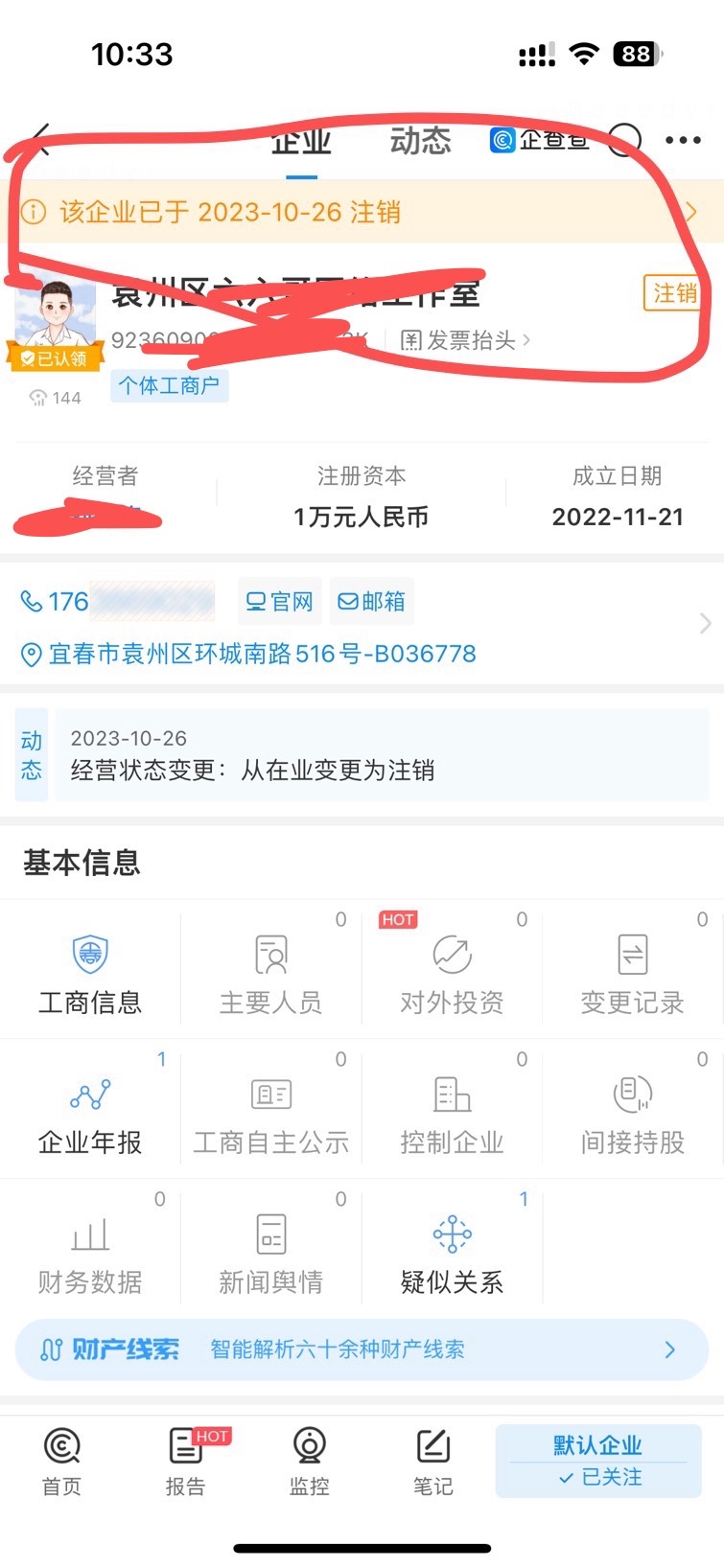
Task: Open the 官网 website chip
Action: coord(280,602)
